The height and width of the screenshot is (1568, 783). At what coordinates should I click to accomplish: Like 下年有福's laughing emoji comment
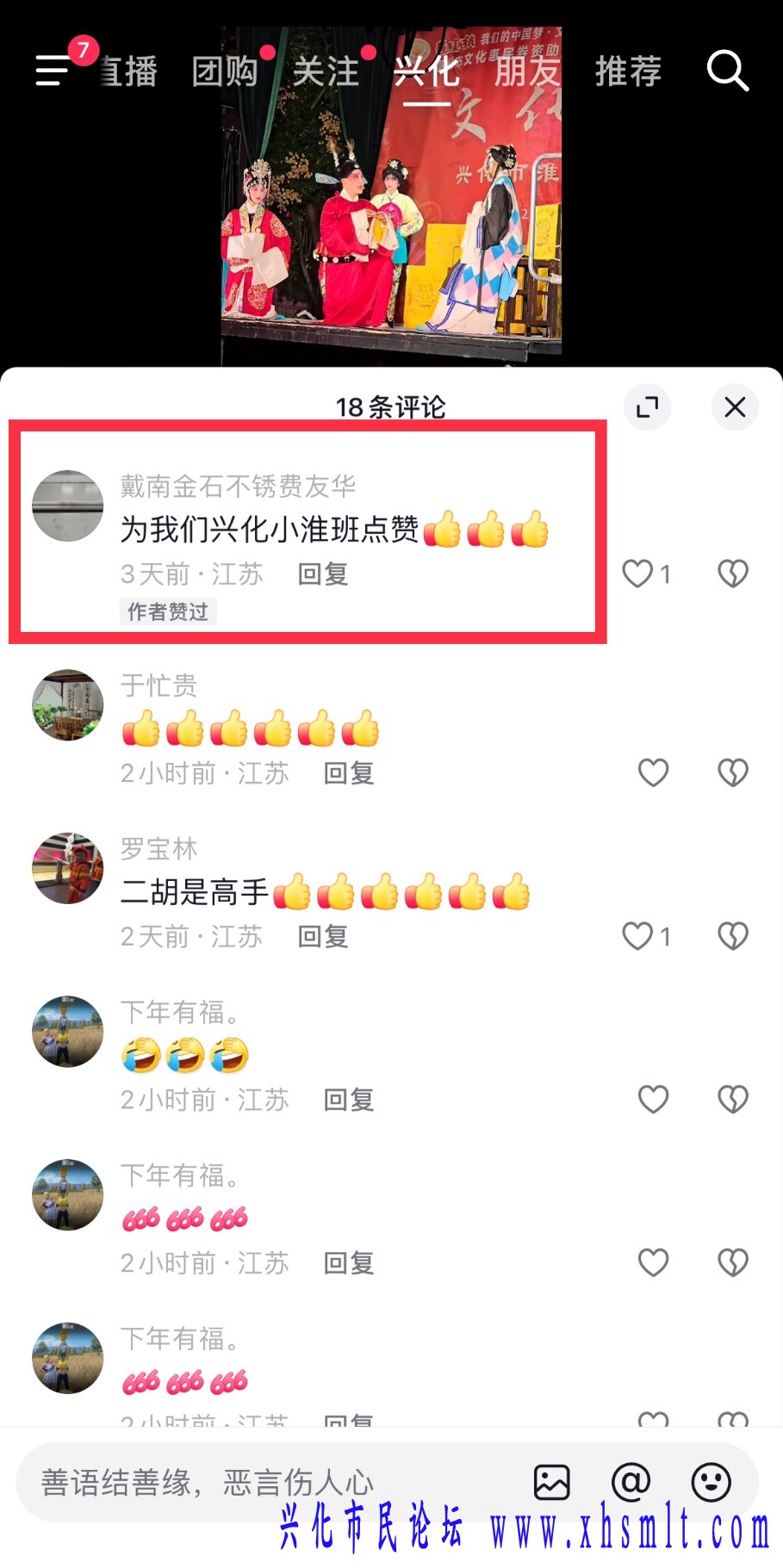click(x=653, y=1100)
